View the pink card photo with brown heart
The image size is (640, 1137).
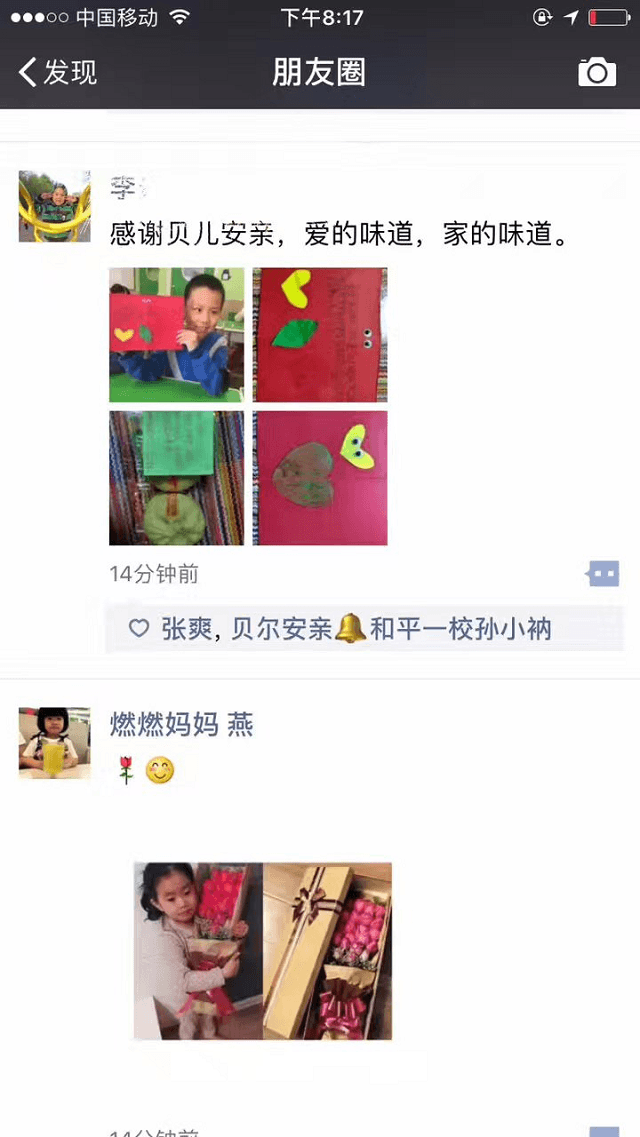point(319,478)
